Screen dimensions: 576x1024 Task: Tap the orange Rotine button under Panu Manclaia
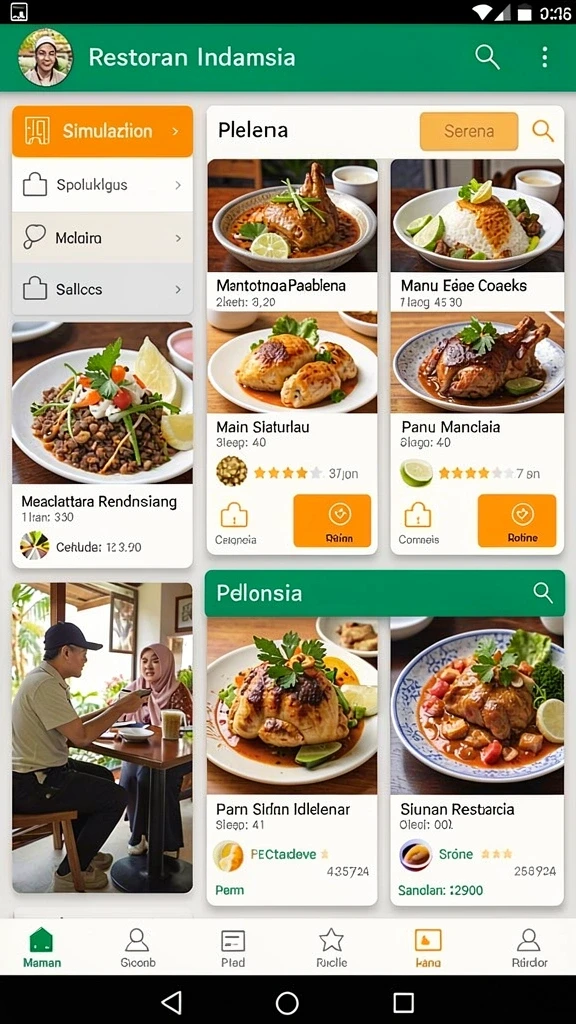click(517, 520)
